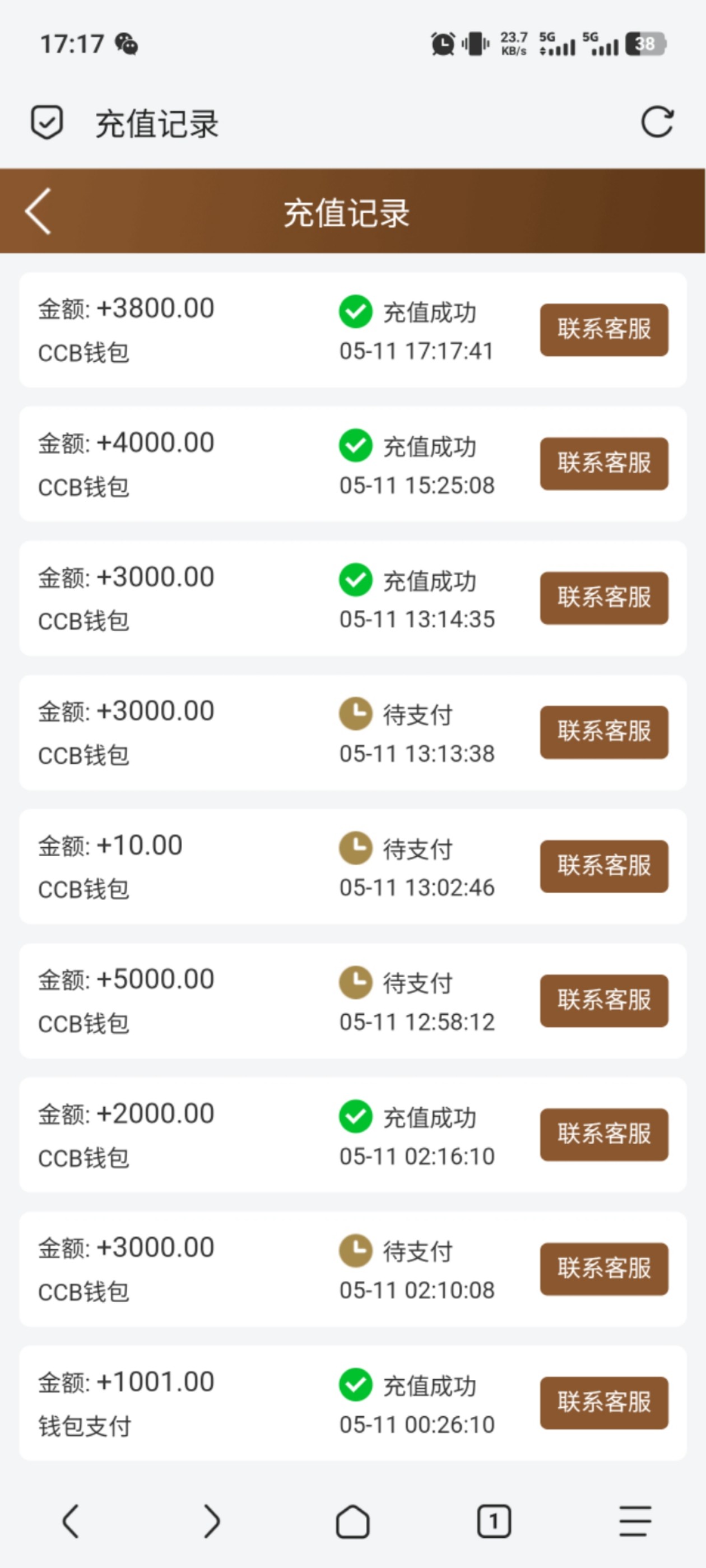Tap 联系客服 on the +4000.00 record

[603, 463]
